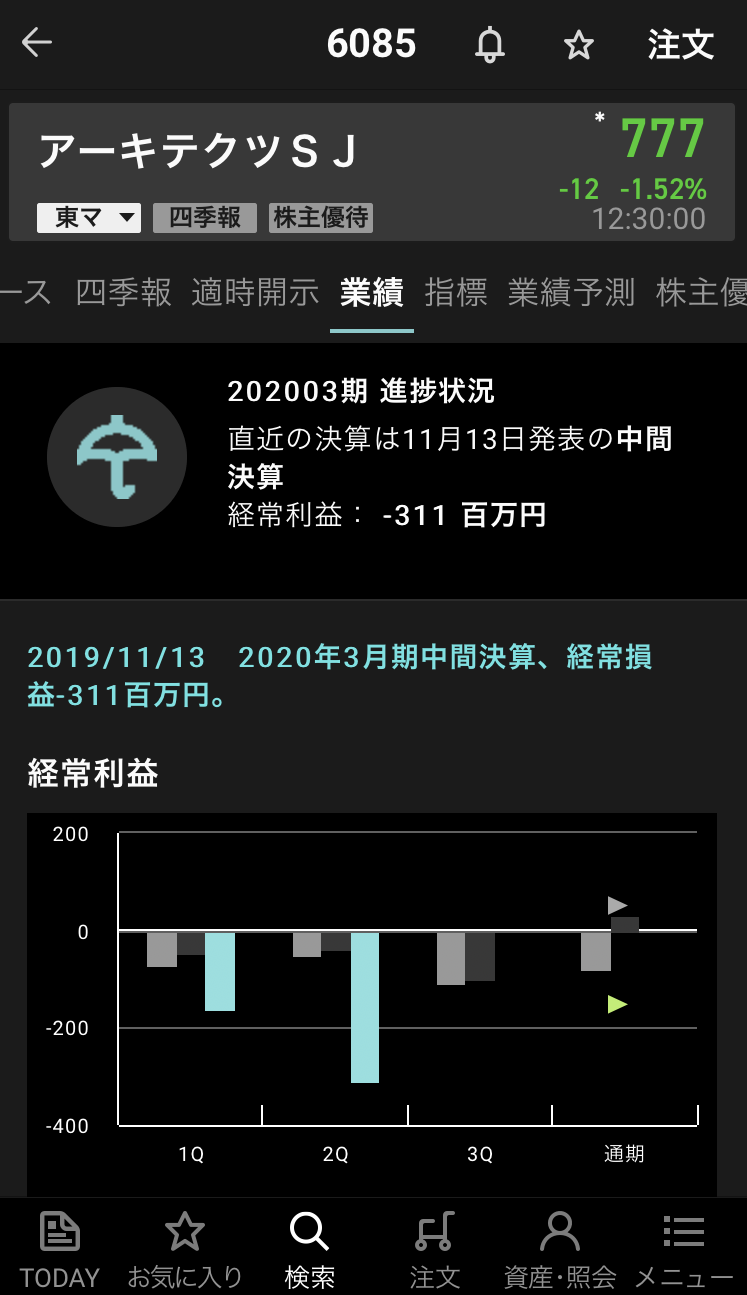Open 資産・照会 in bottom navigation

point(560,1247)
